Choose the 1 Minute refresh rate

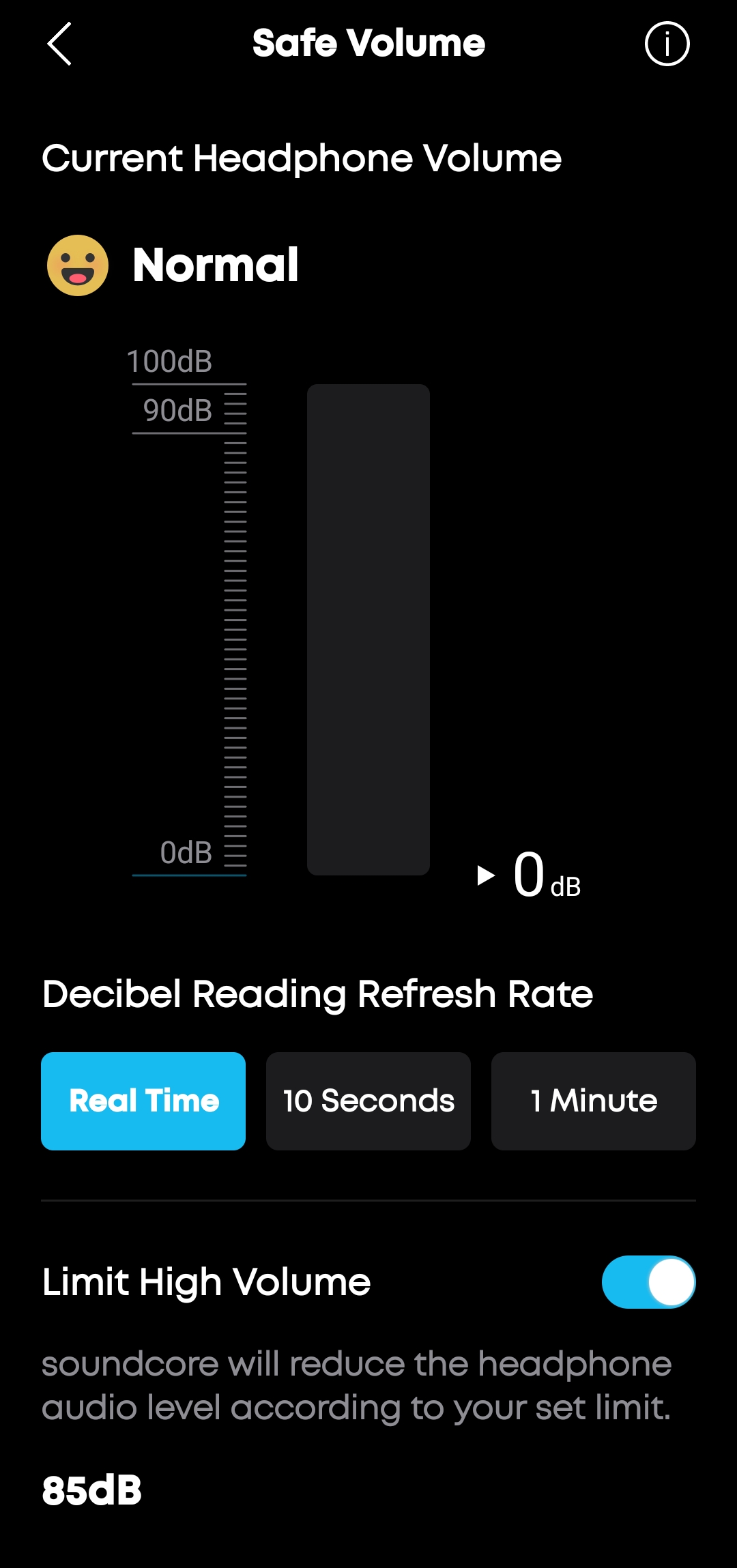pos(593,1101)
